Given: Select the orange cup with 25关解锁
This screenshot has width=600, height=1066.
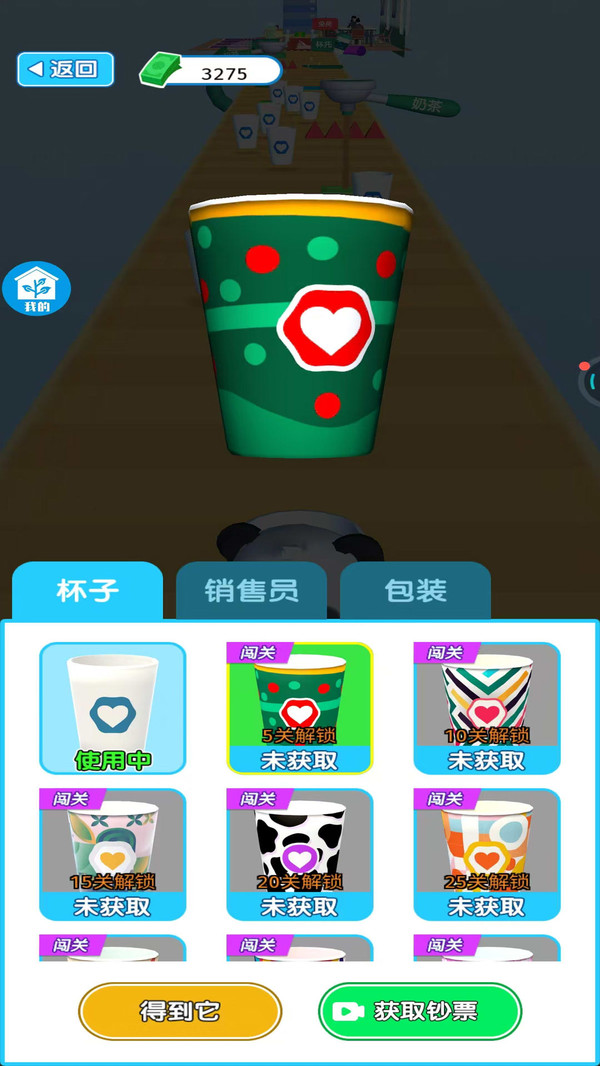Looking at the screenshot, I should pyautogui.click(x=487, y=855).
